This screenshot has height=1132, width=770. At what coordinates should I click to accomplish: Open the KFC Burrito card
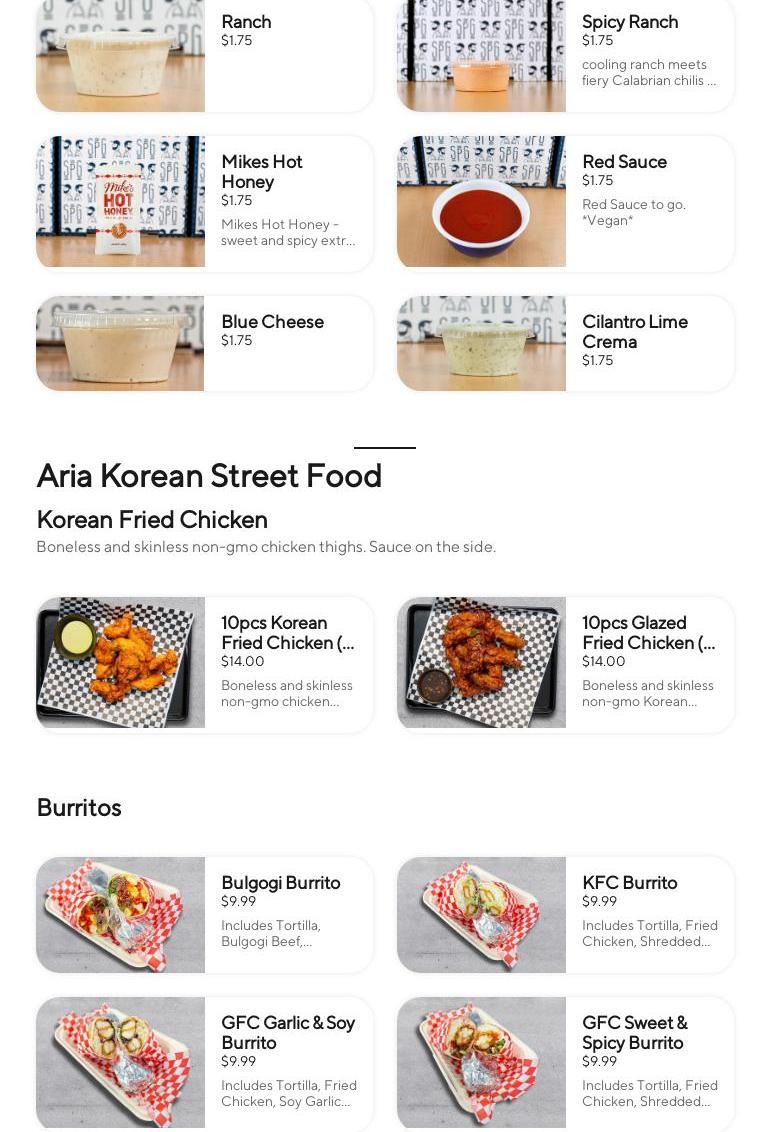pyautogui.click(x=565, y=914)
